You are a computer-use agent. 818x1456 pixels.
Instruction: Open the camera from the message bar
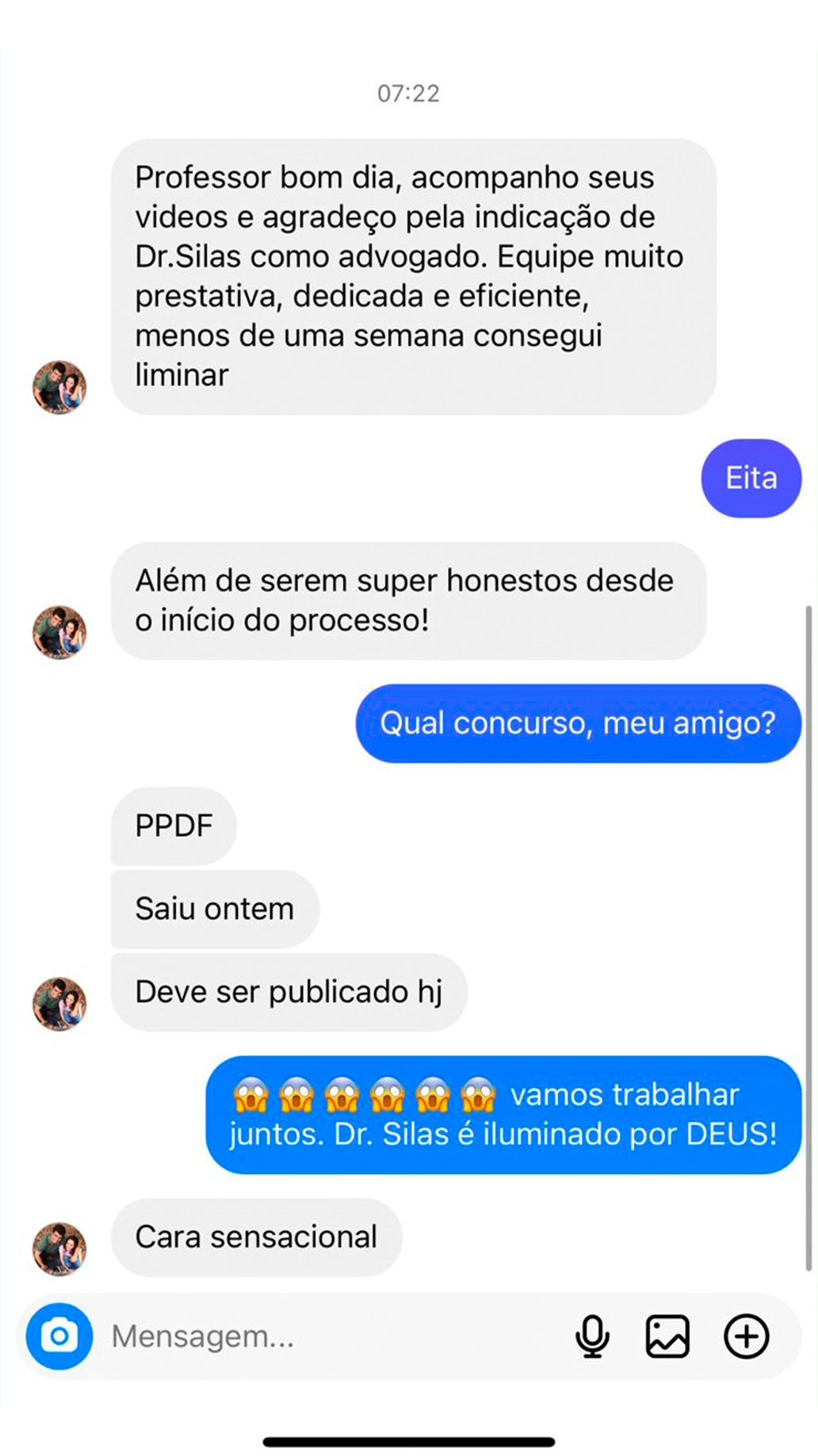point(59,1336)
